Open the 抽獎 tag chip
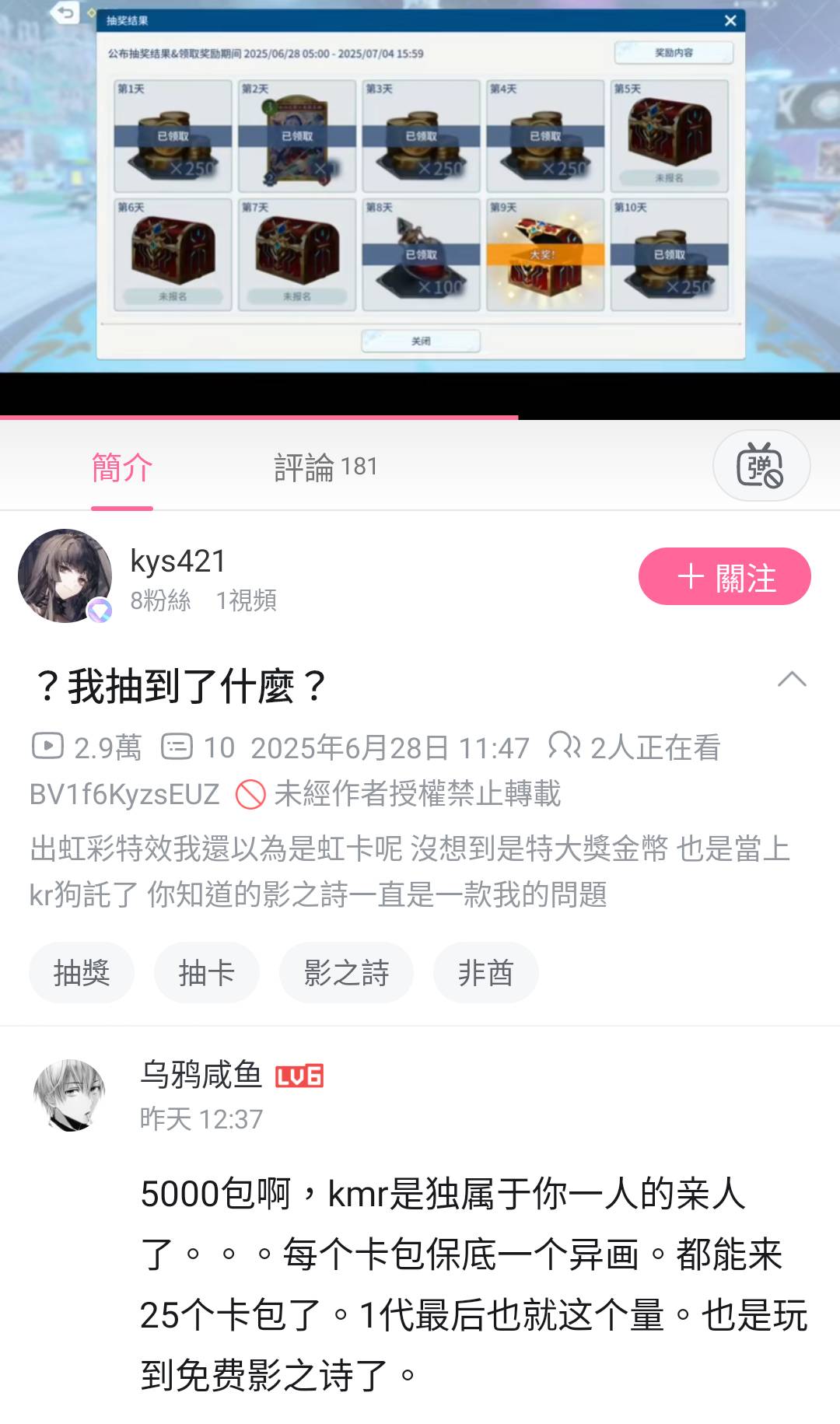The image size is (840, 1424). pos(82,973)
